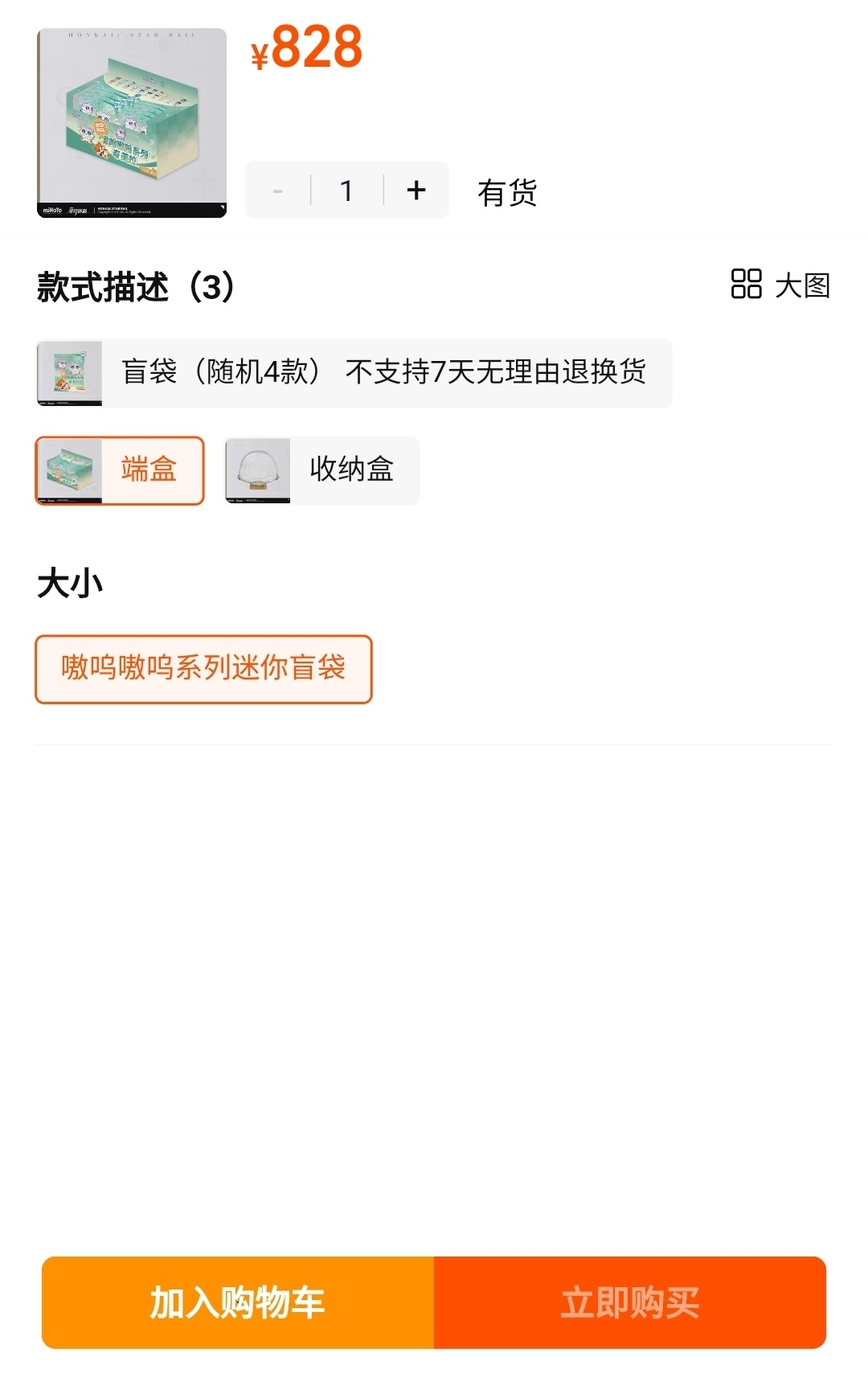This screenshot has width=868, height=1382.
Task: Increase quantity with the plus button
Action: pos(416,191)
